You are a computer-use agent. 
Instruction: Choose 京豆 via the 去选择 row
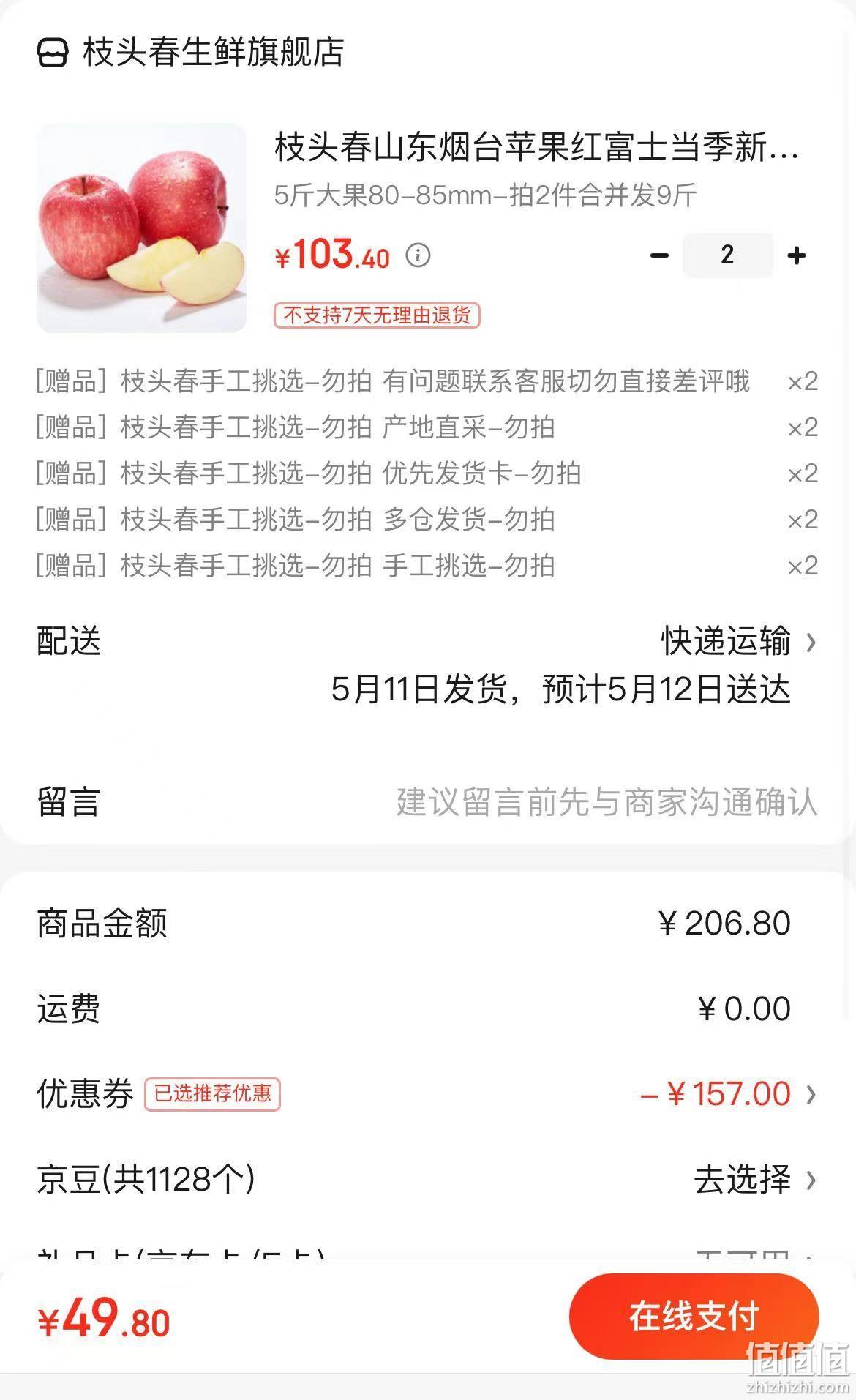(x=427, y=1179)
